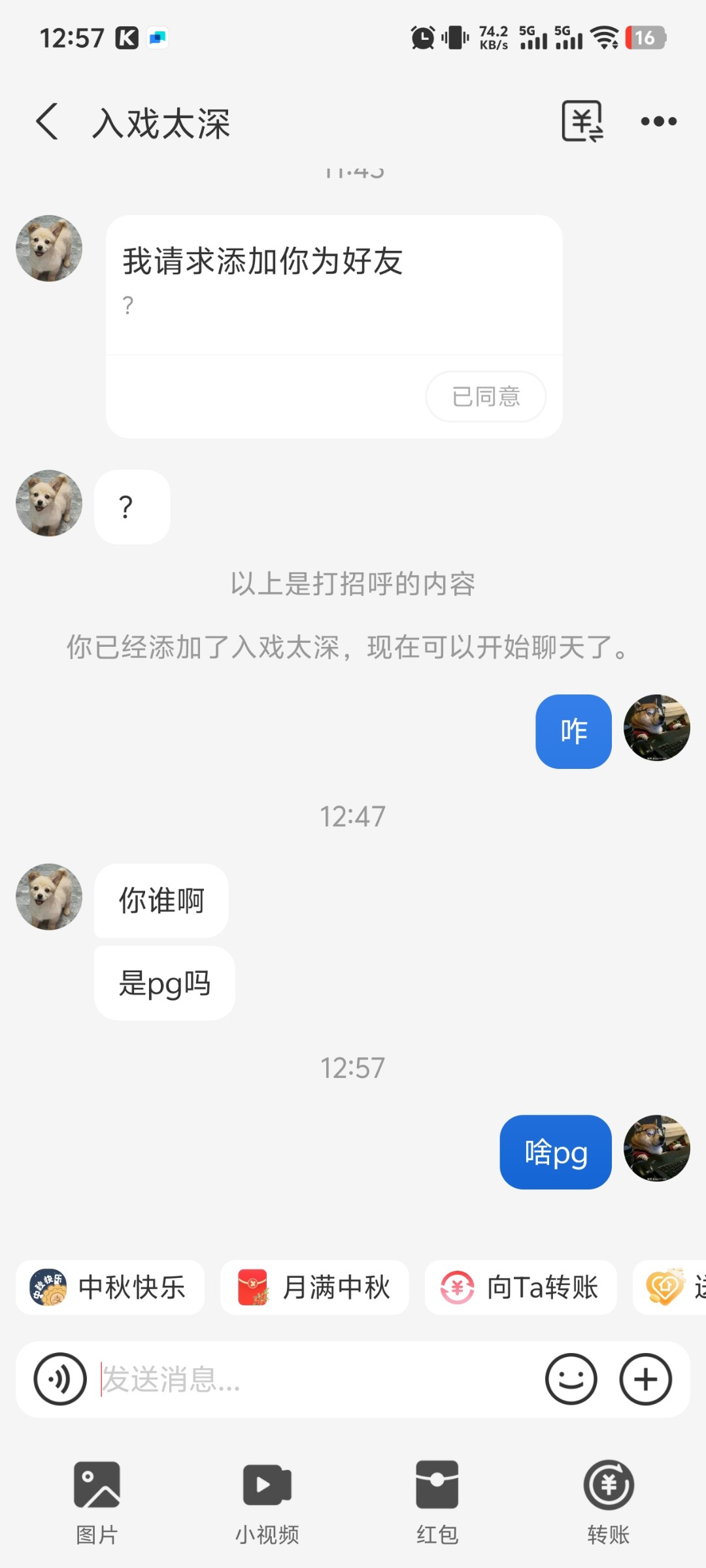Select the 中秋快乐 quick chip

pyautogui.click(x=110, y=1287)
